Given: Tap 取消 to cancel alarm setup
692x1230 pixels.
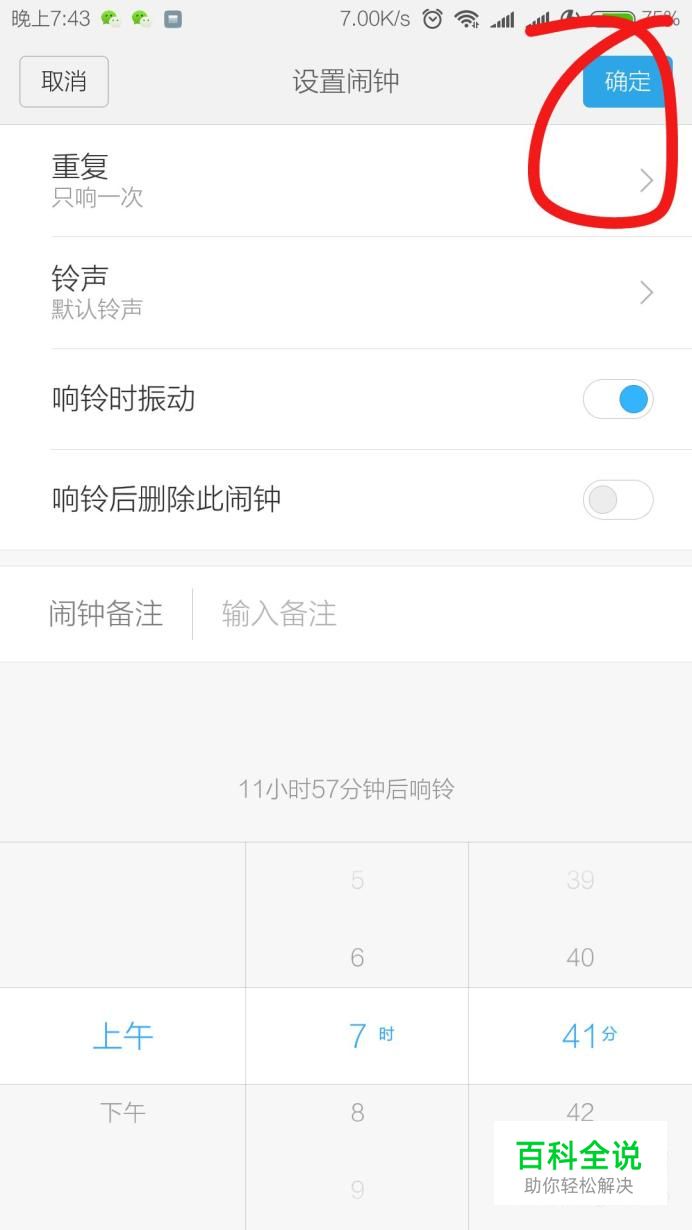Looking at the screenshot, I should [64, 82].
